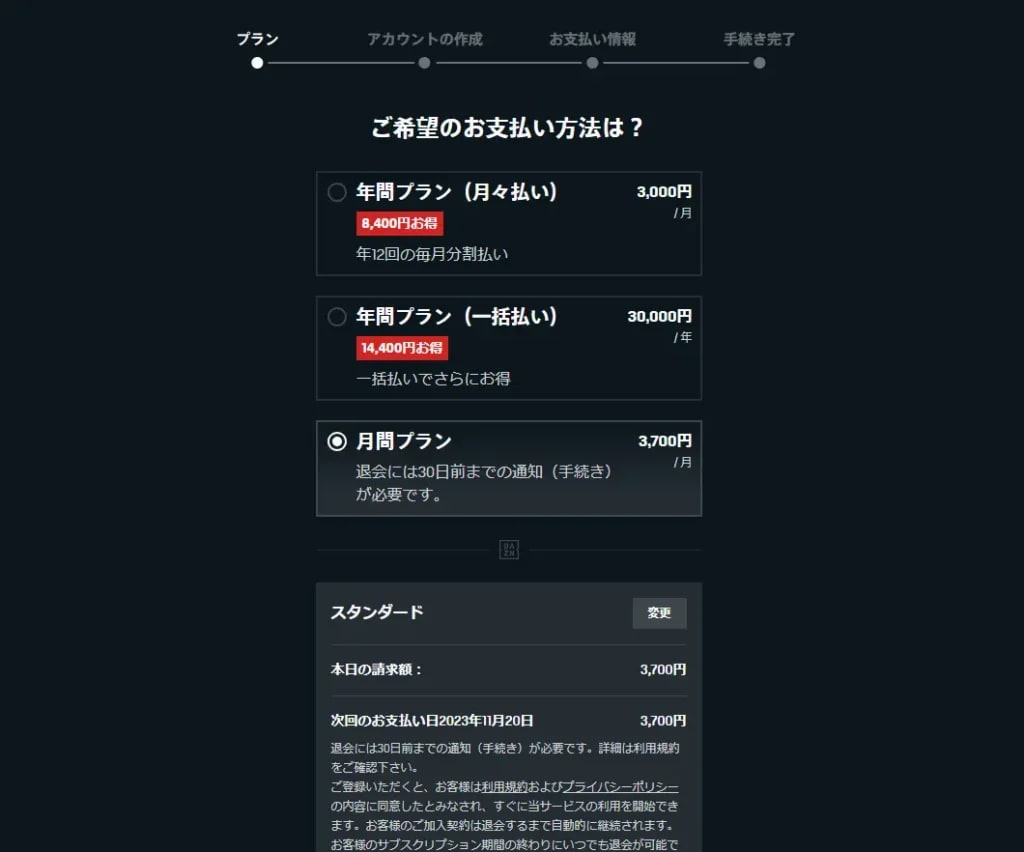
Task: Select the 月間プラン radio button
Action: click(337, 441)
